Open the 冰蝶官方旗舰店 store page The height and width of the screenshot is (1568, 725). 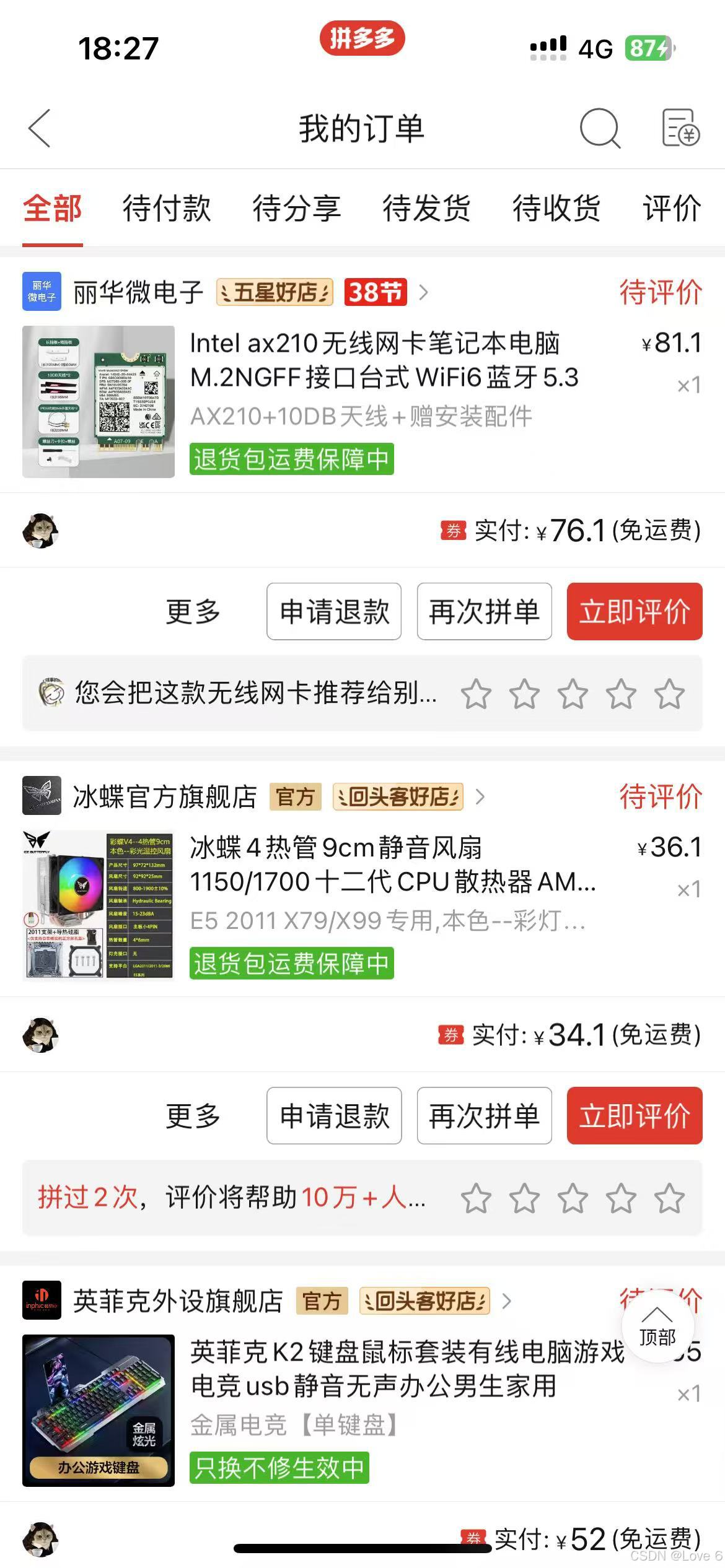pos(165,796)
